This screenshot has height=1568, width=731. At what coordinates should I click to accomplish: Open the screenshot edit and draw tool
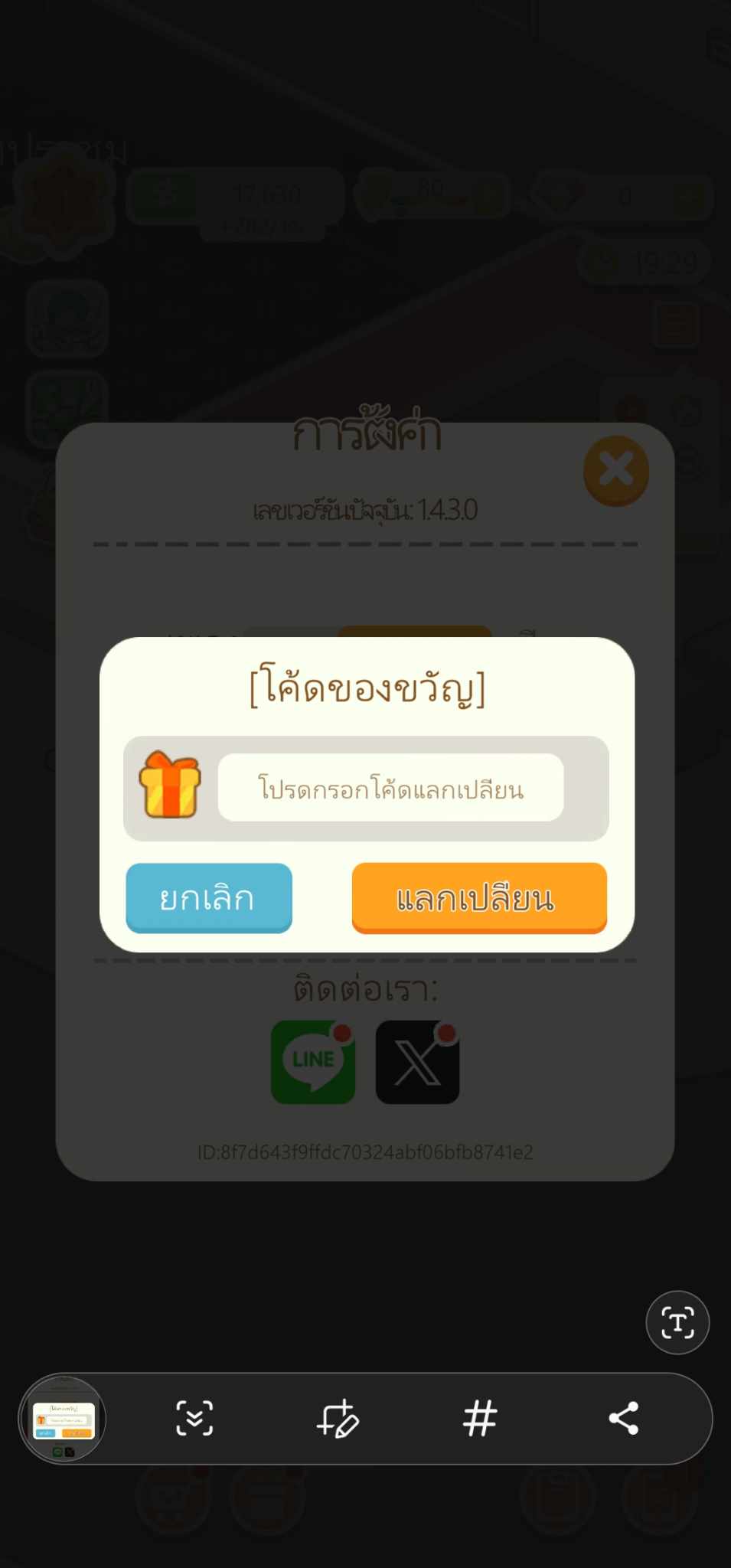click(339, 1419)
